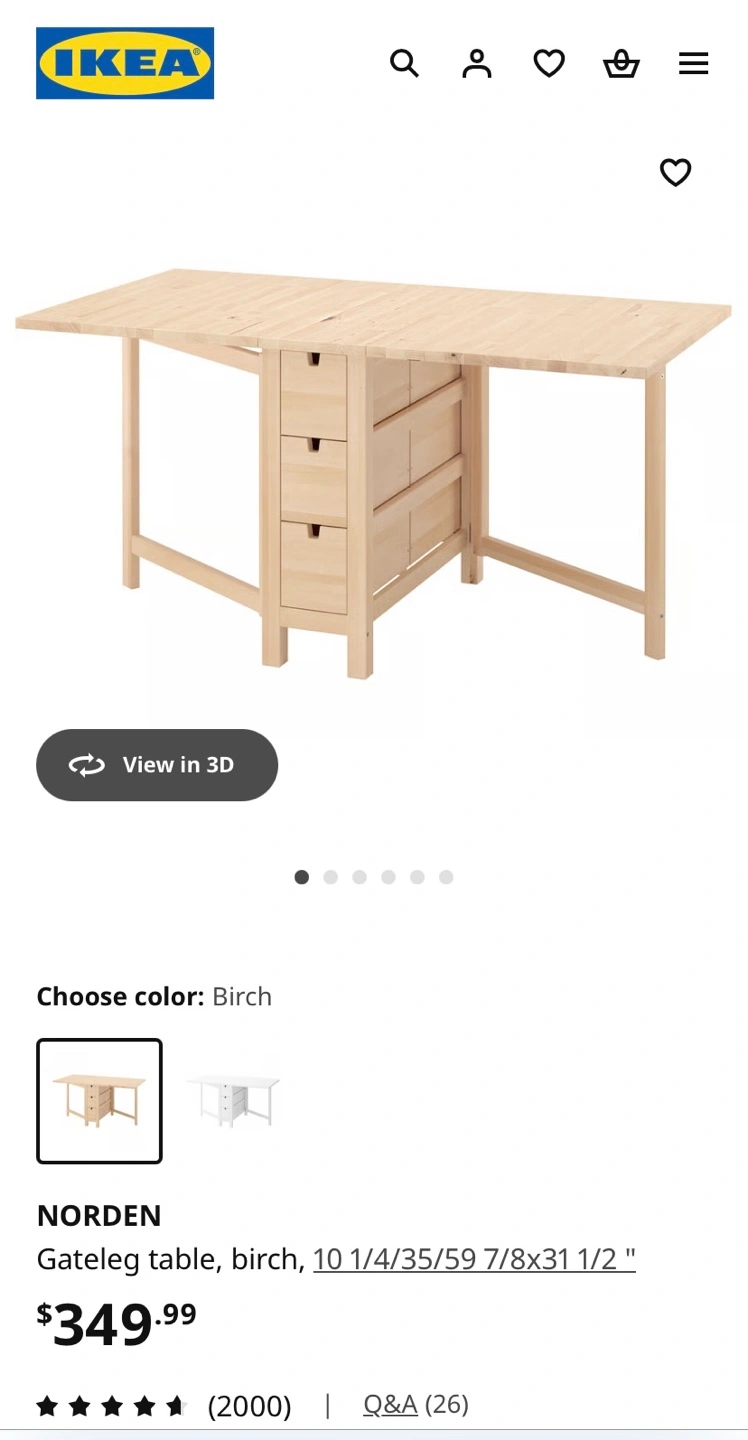Tap View in 3D button
The image size is (748, 1440).
pyautogui.click(x=157, y=765)
